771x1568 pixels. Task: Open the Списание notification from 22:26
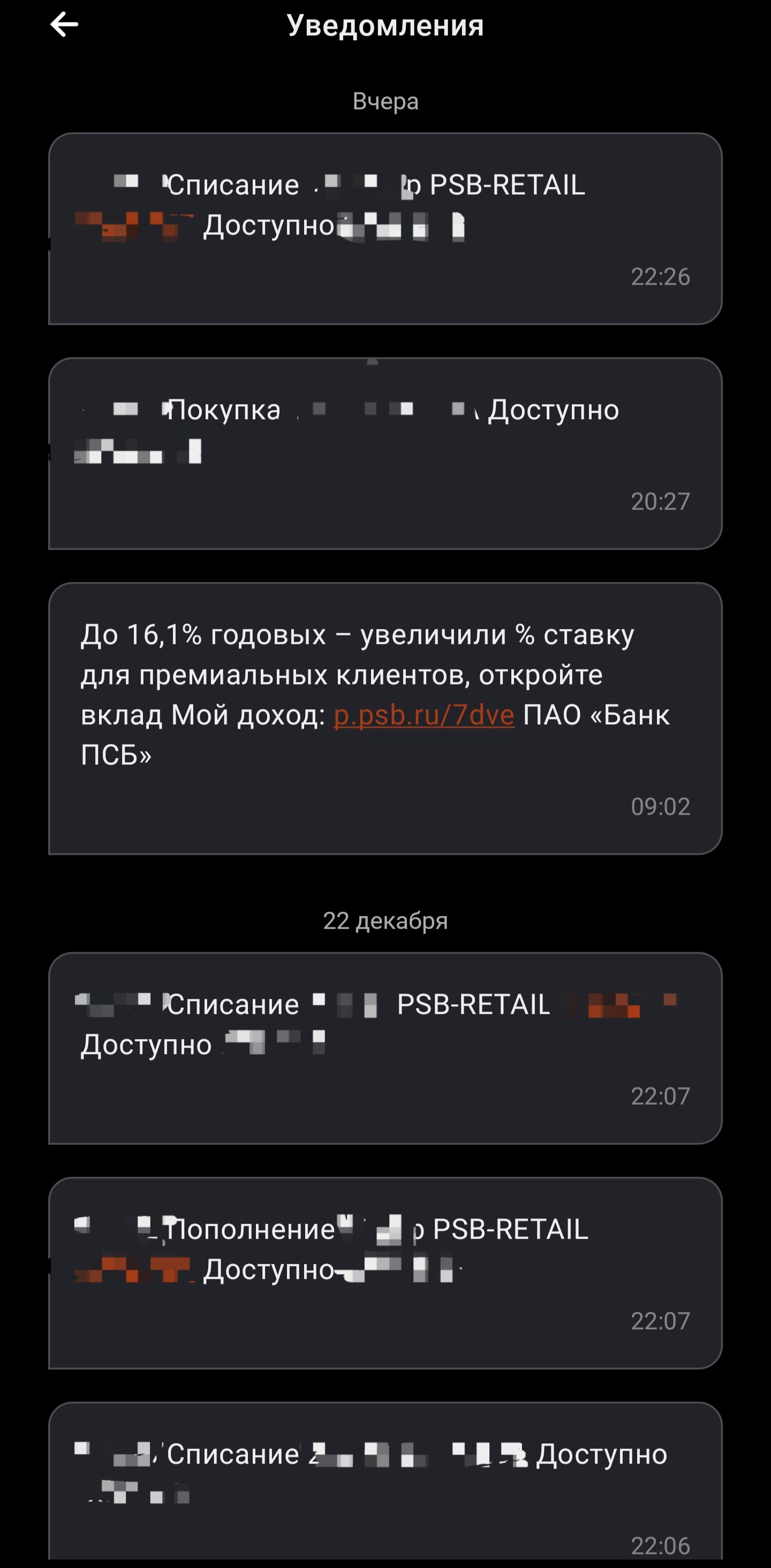tap(385, 229)
